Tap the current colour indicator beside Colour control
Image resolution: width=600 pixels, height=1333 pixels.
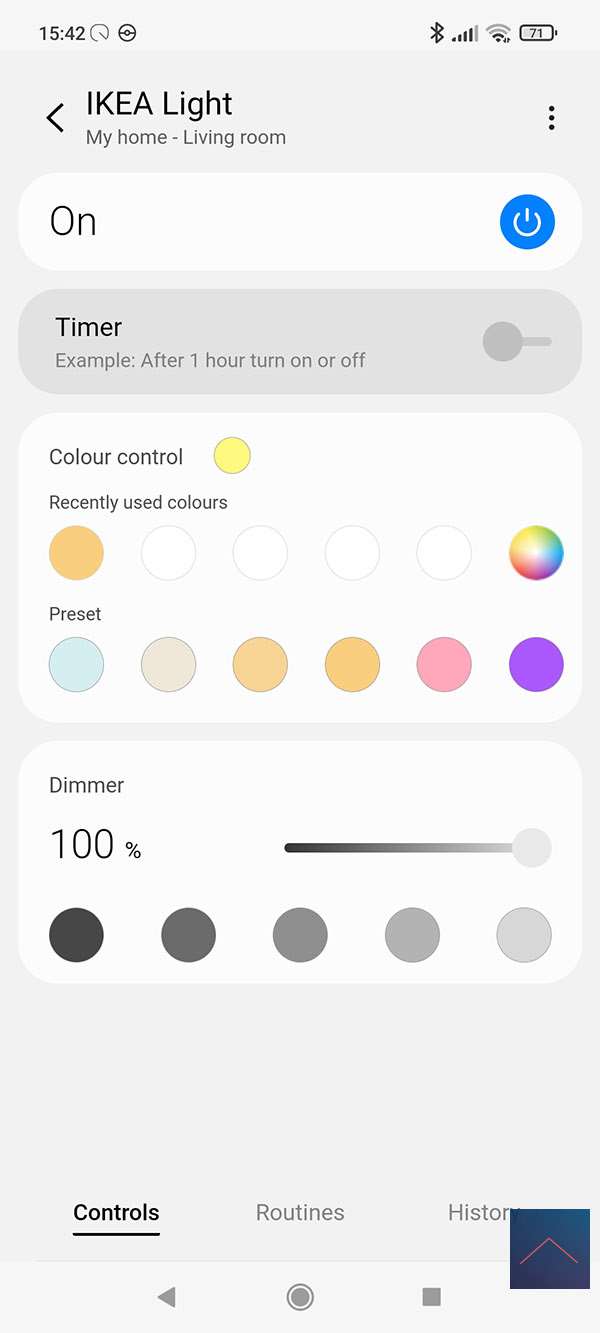(x=232, y=456)
